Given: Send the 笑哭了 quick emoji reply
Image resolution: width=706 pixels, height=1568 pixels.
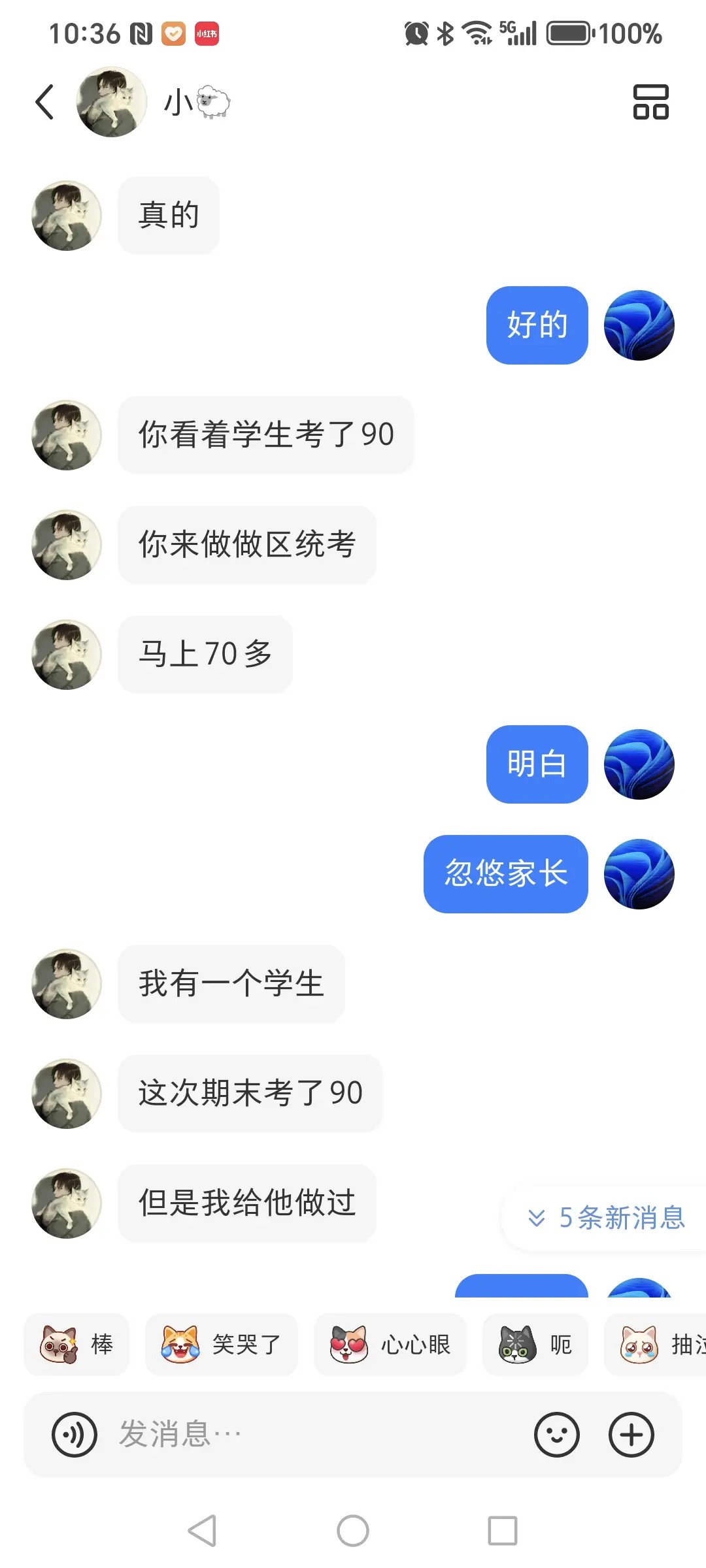Looking at the screenshot, I should (221, 1345).
